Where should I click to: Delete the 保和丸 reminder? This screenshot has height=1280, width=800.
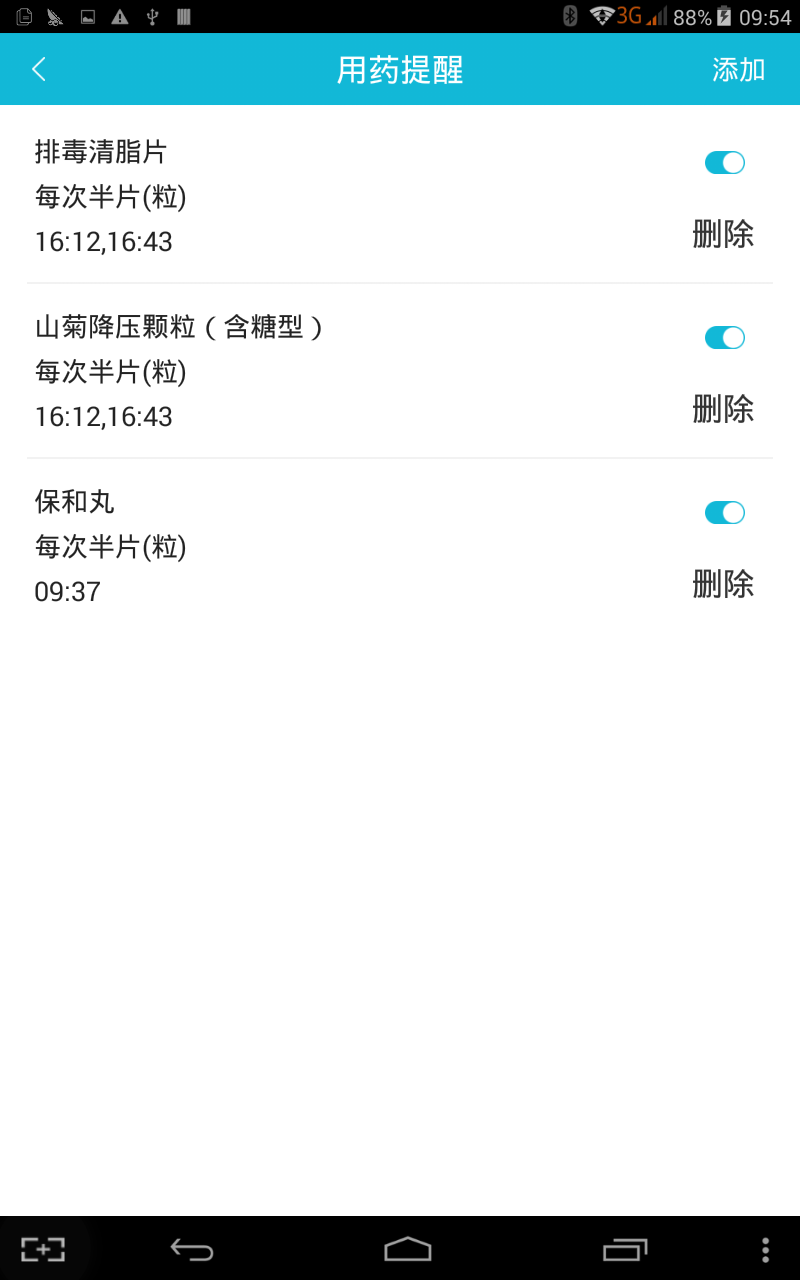pyautogui.click(x=722, y=584)
